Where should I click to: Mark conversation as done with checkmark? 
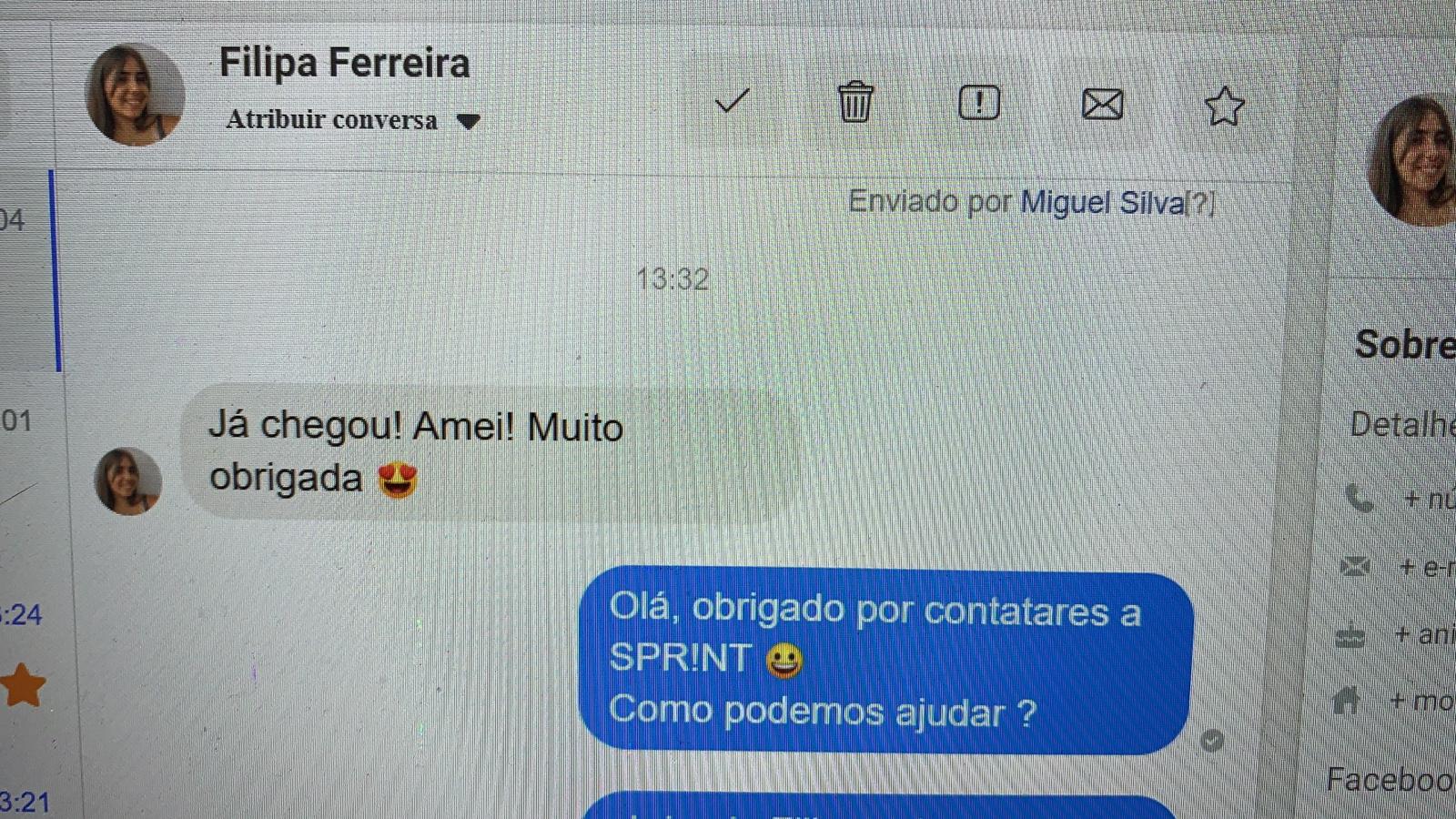[x=732, y=102]
